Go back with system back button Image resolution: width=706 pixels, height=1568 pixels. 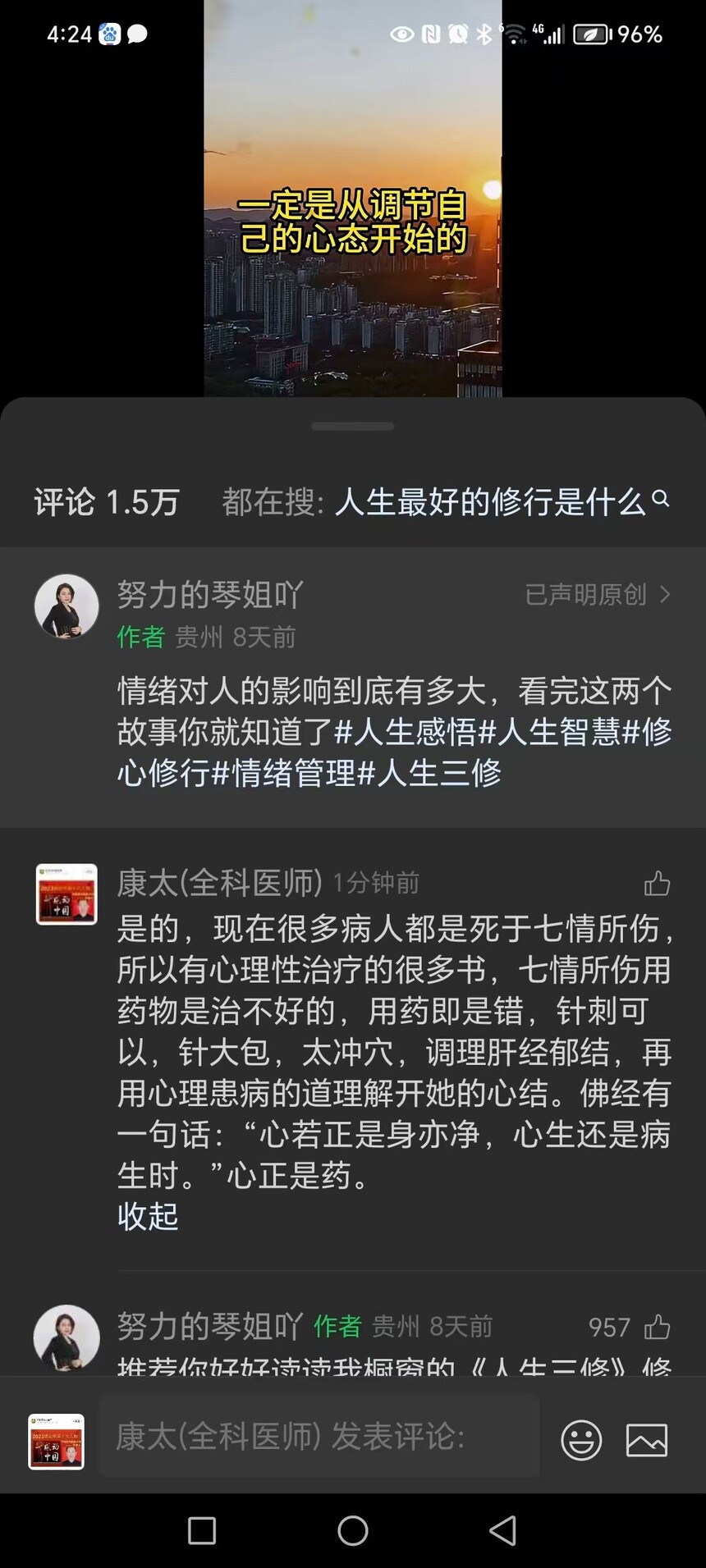pyautogui.click(x=502, y=1530)
